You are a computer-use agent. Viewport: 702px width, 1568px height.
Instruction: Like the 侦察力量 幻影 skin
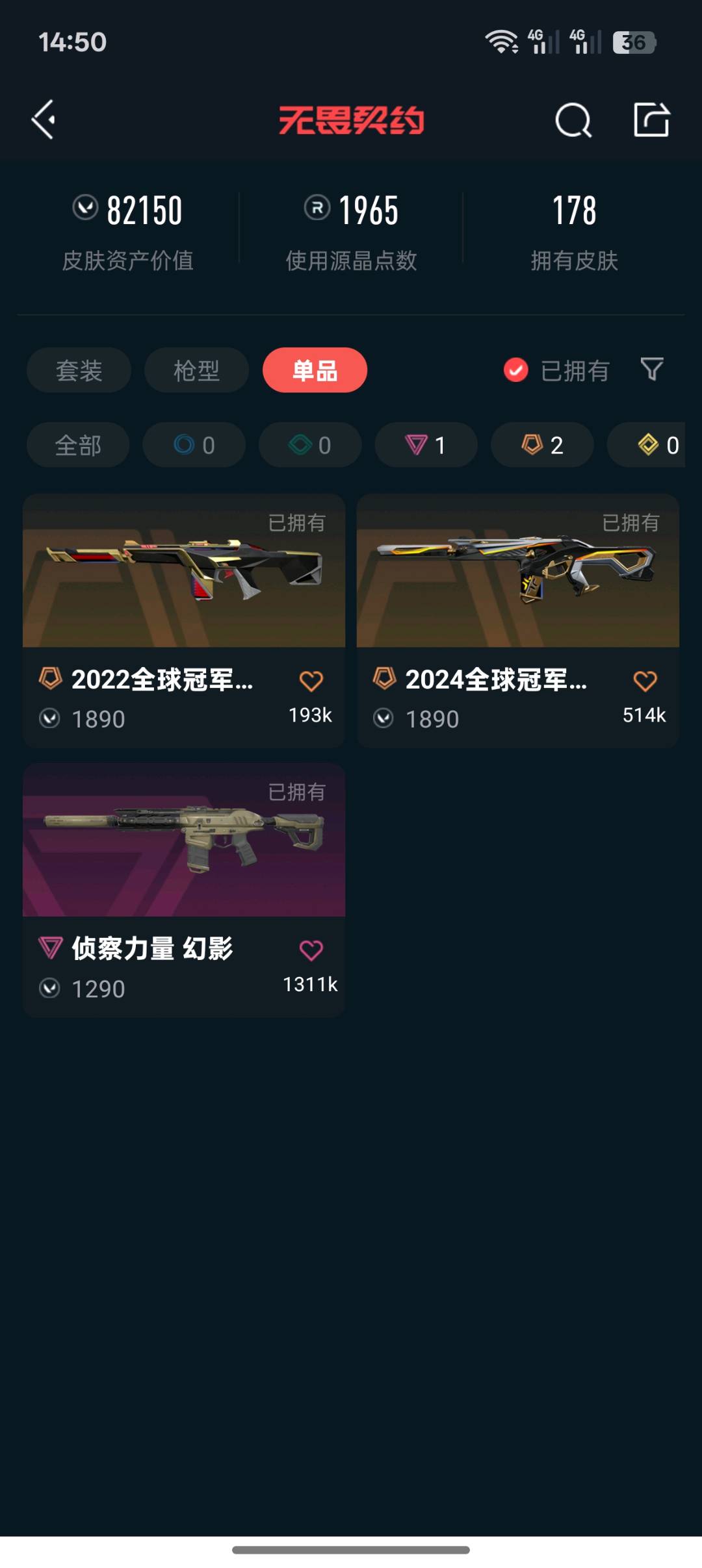pos(311,950)
